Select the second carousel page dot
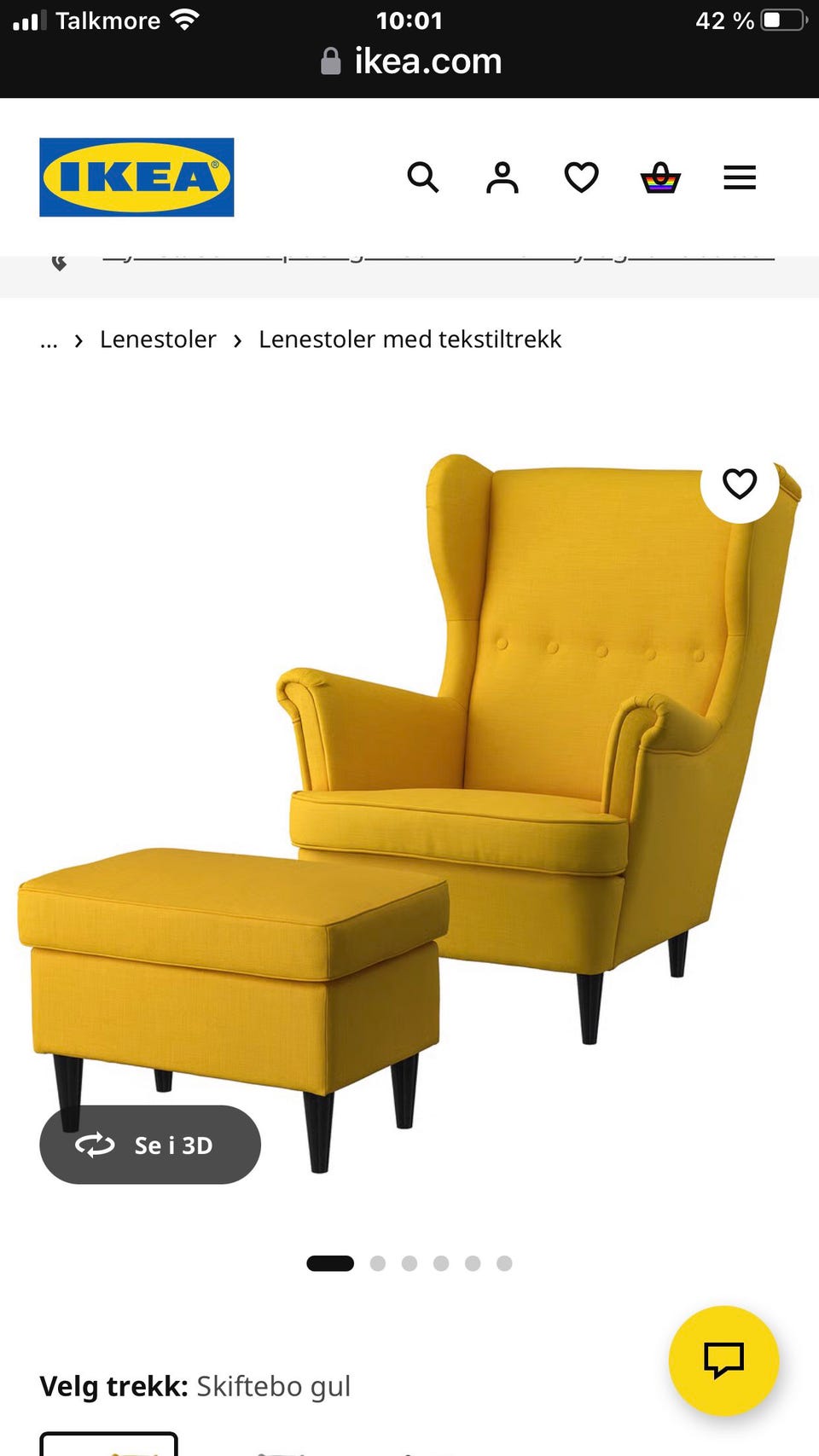The width and height of the screenshot is (819, 1456). (378, 1263)
